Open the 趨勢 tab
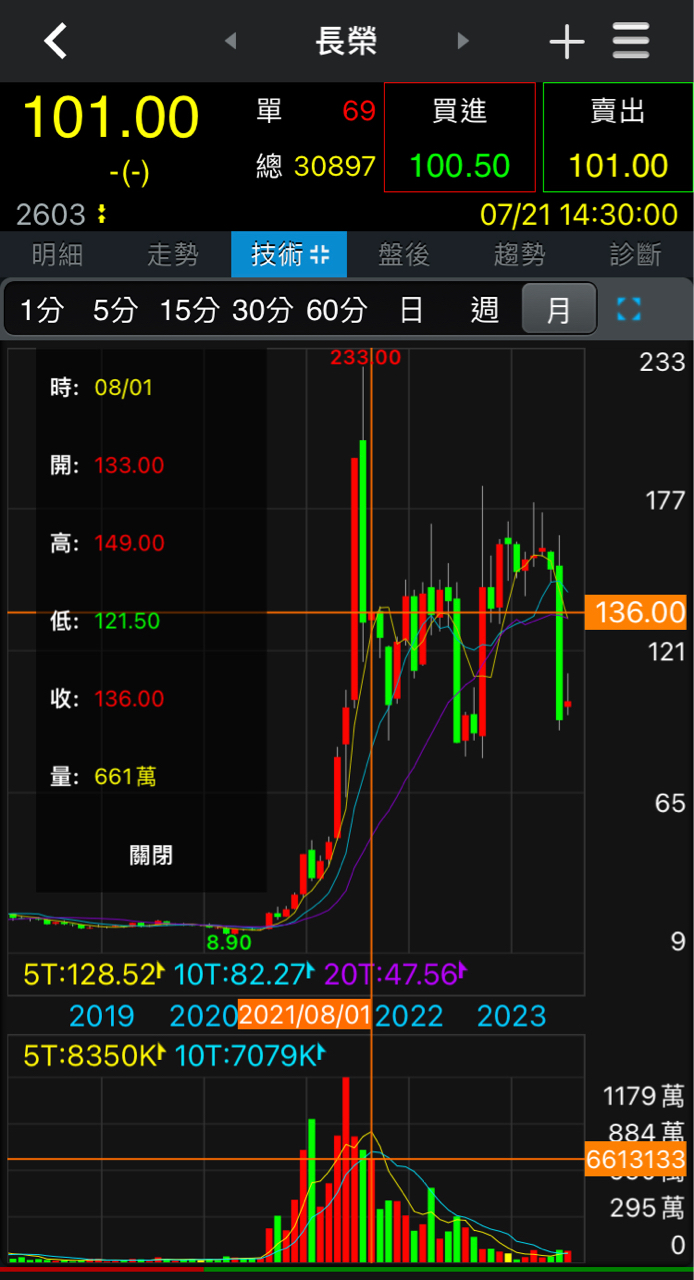 point(520,255)
